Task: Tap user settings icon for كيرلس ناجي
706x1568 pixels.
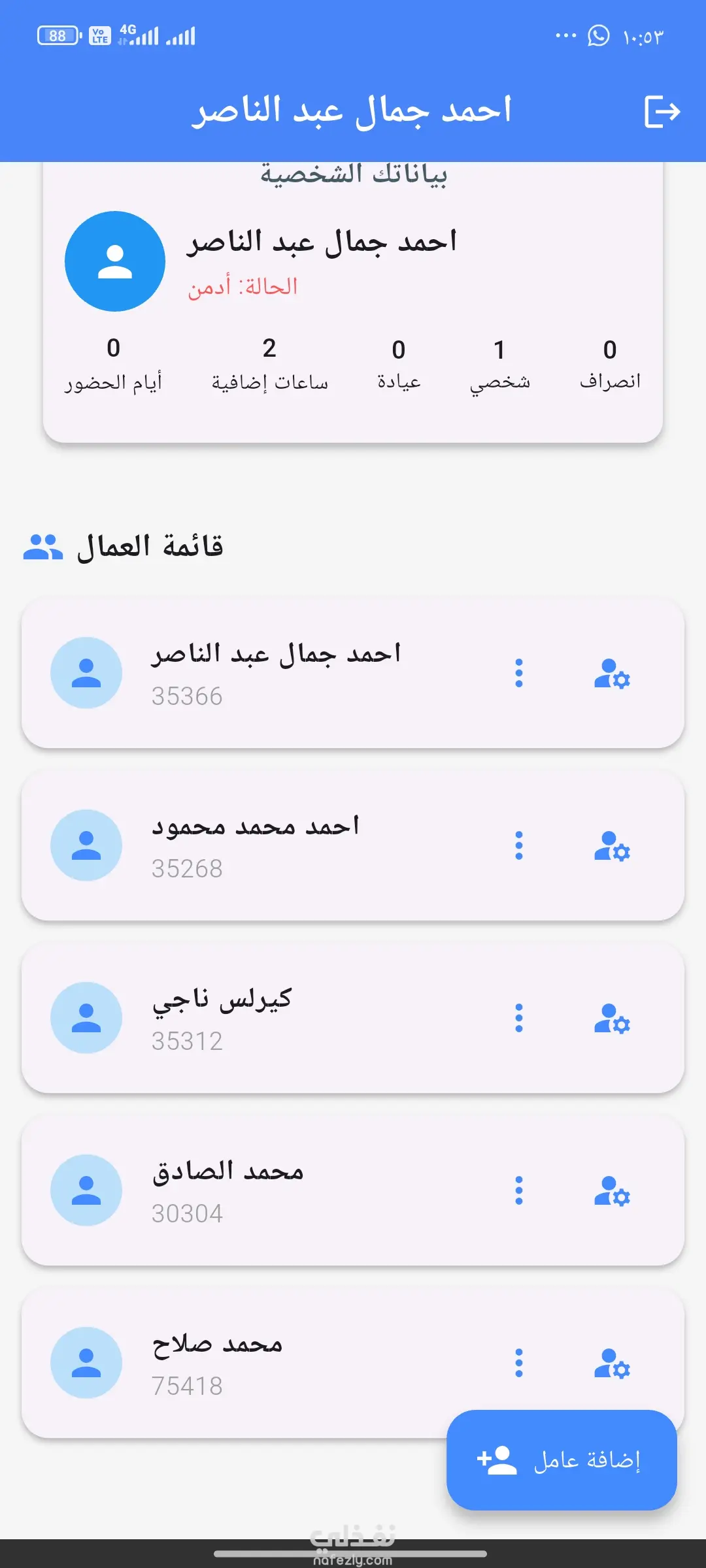Action: tap(612, 1018)
